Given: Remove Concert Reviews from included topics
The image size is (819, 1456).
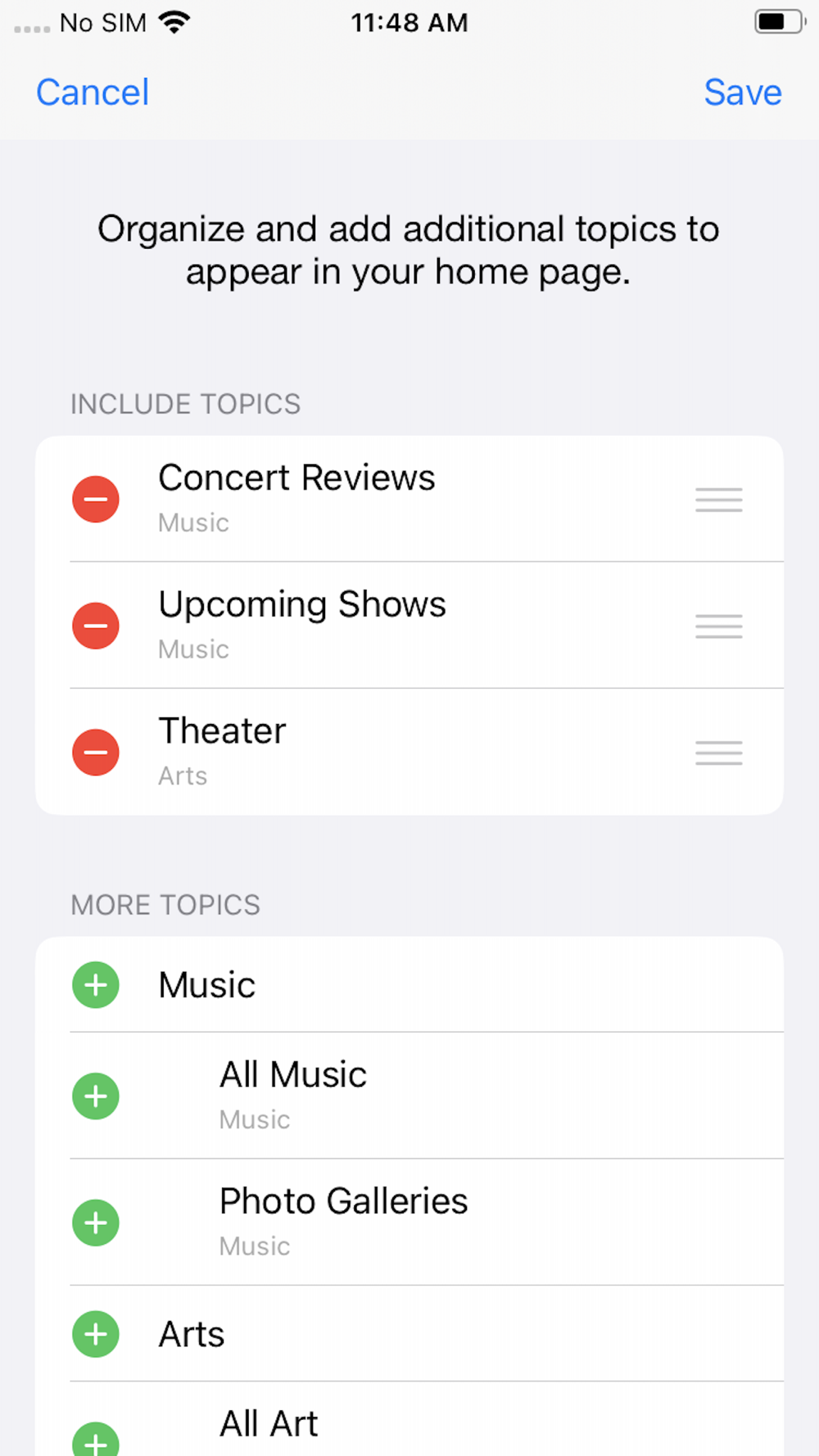Looking at the screenshot, I should coord(96,500).
